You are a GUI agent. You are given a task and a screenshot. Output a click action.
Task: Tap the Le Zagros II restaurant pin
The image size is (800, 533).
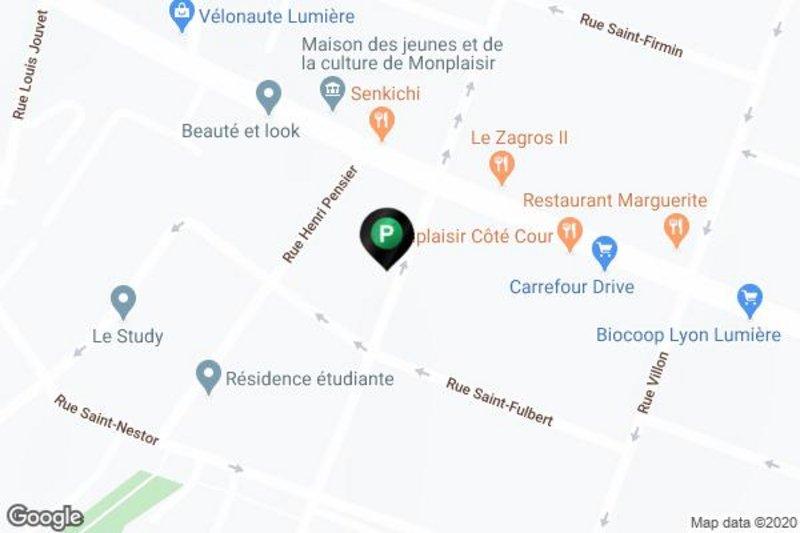click(502, 165)
